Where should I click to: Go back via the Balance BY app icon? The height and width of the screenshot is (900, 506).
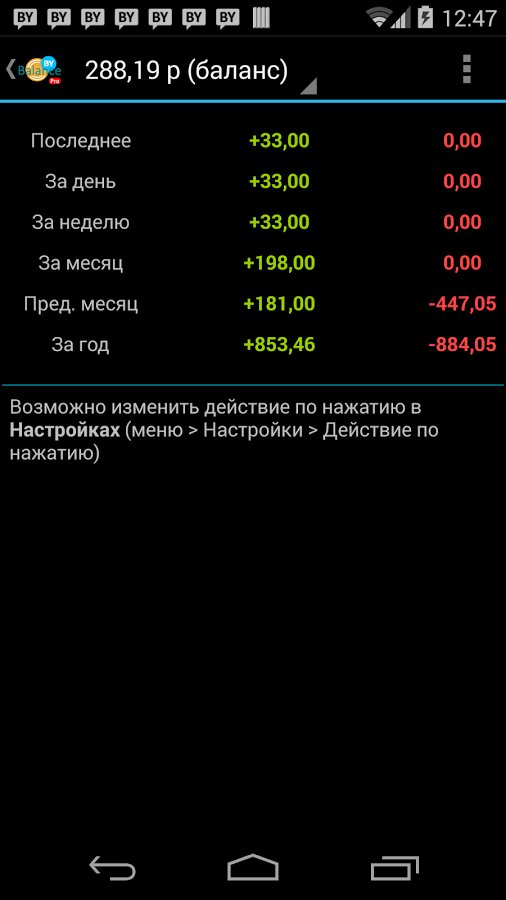click(x=36, y=70)
